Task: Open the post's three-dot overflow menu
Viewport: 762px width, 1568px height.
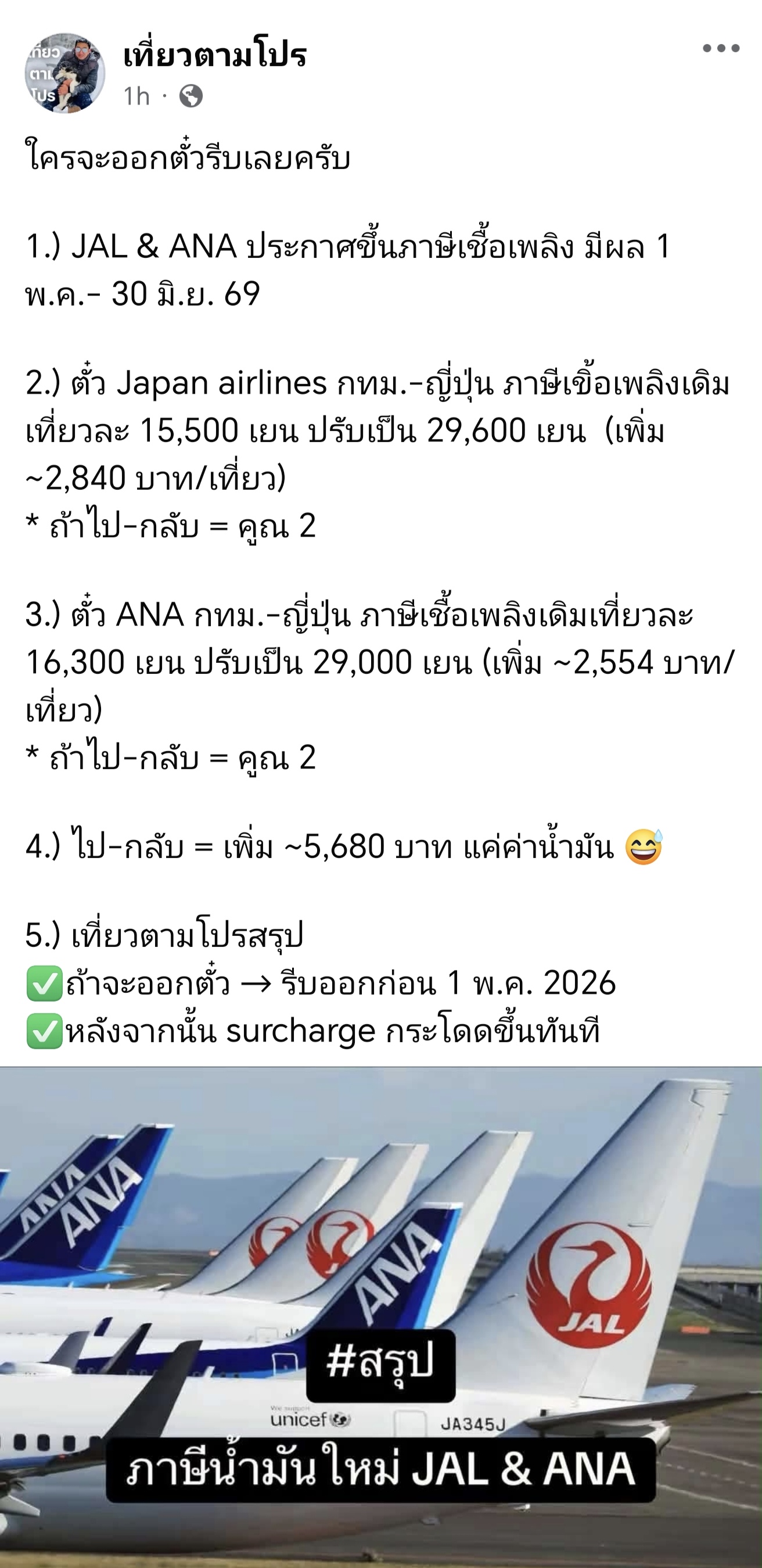Action: (x=721, y=48)
